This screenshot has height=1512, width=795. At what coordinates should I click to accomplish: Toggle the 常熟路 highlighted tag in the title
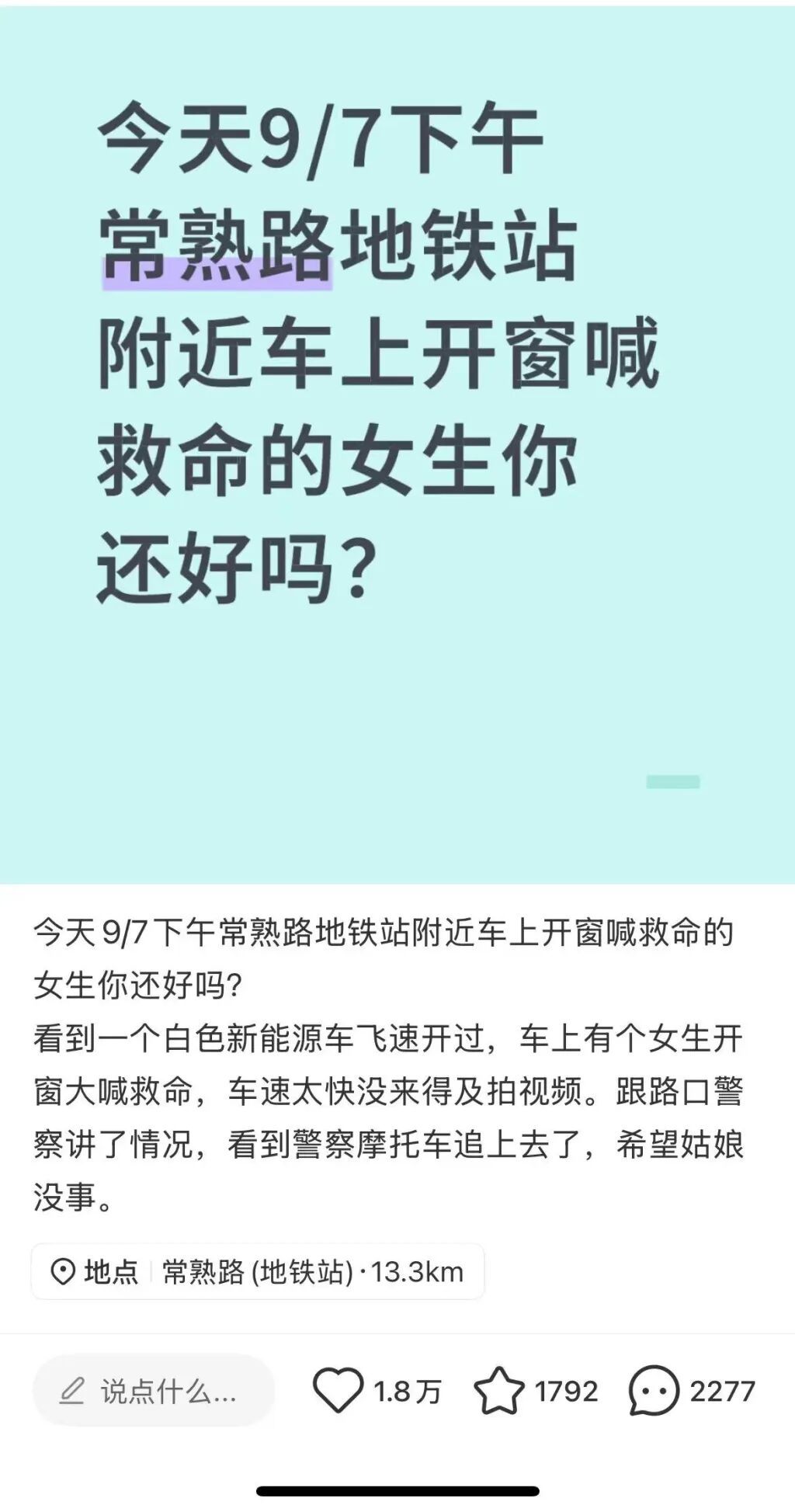(x=217, y=249)
